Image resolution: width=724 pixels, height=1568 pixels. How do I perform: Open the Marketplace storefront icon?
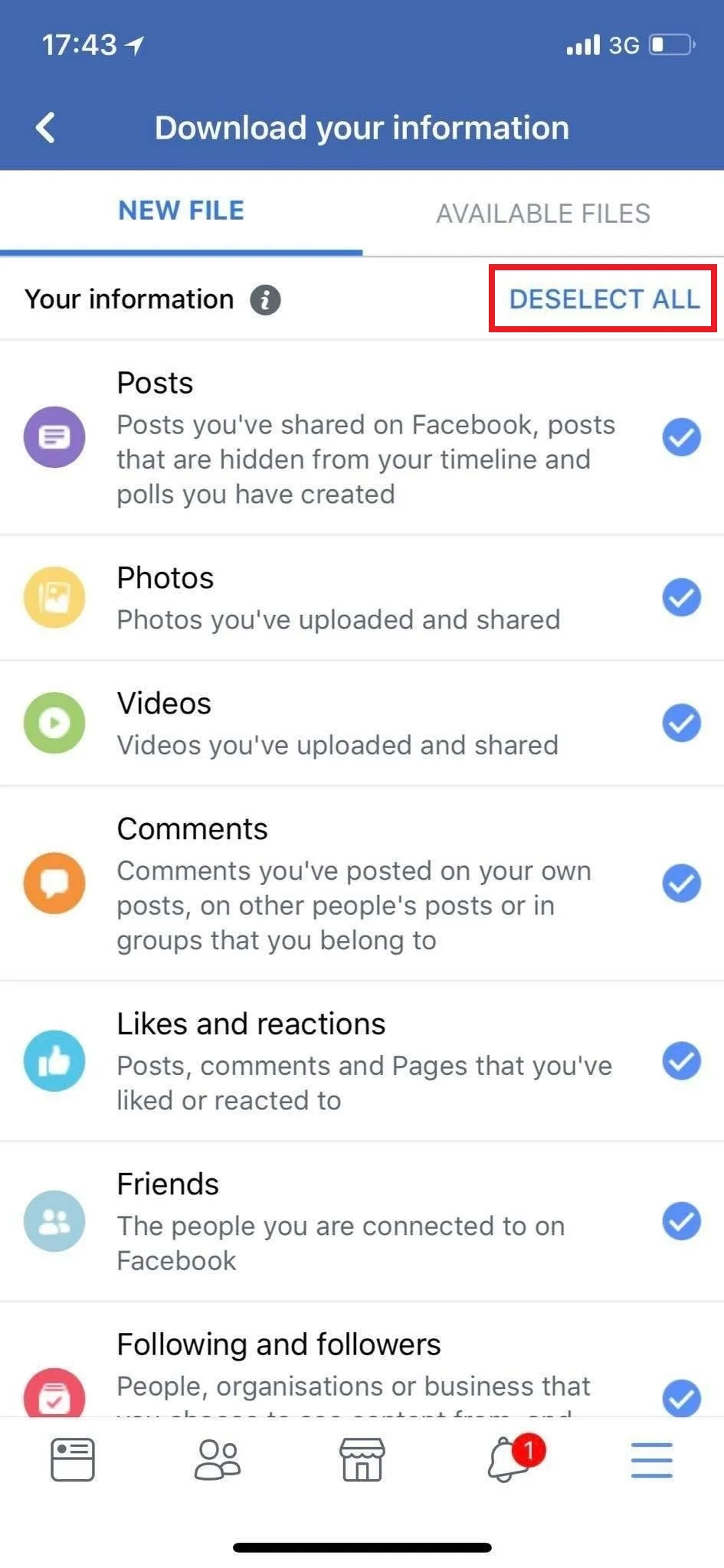pos(362,1459)
